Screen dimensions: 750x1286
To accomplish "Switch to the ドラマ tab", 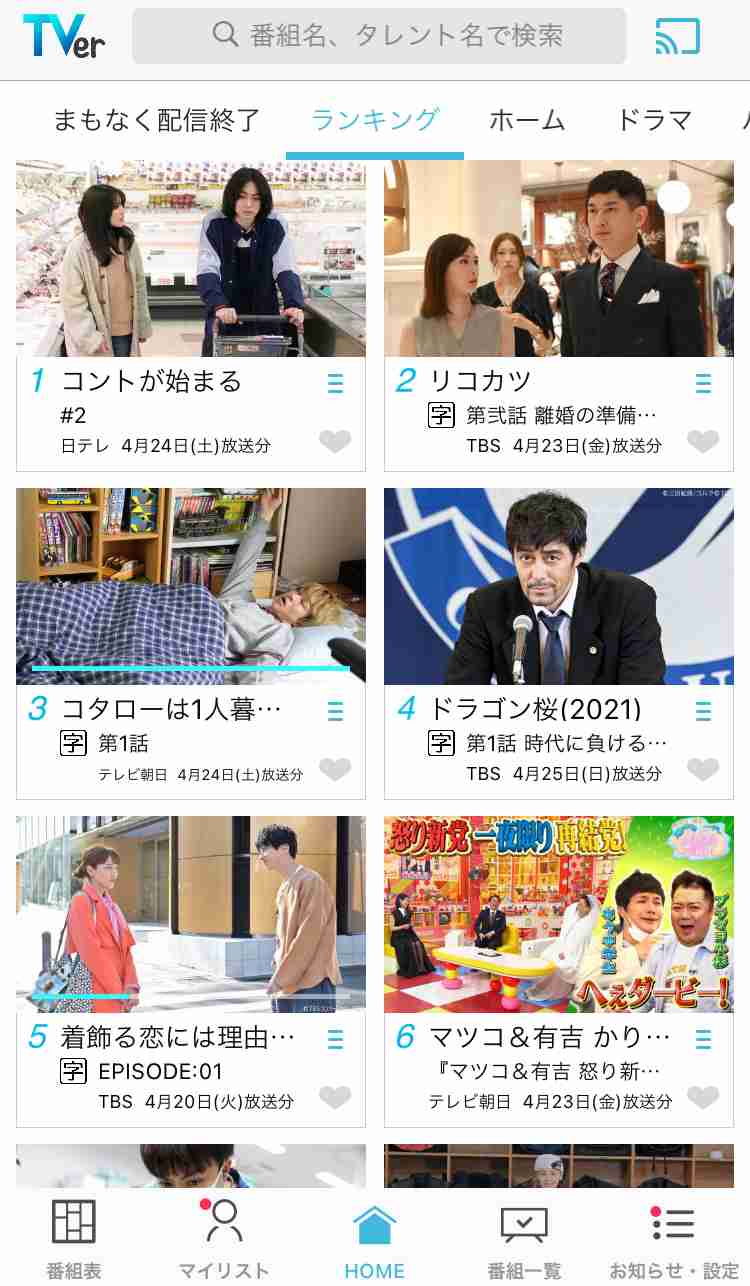I will [655, 121].
